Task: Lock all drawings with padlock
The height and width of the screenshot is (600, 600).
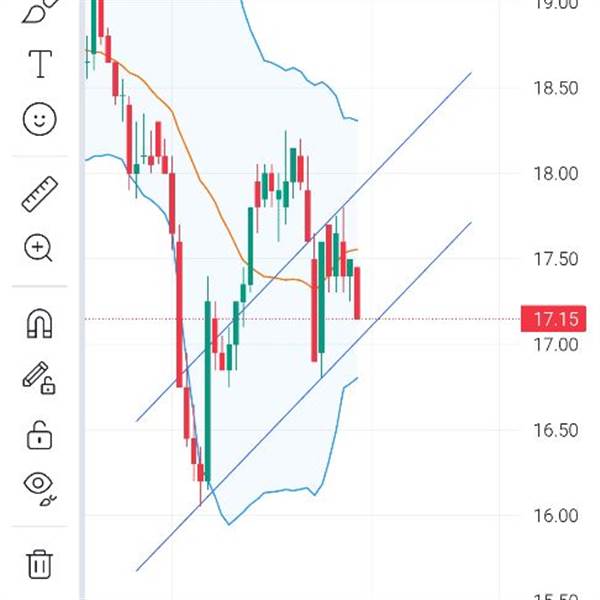Action: pos(40,435)
